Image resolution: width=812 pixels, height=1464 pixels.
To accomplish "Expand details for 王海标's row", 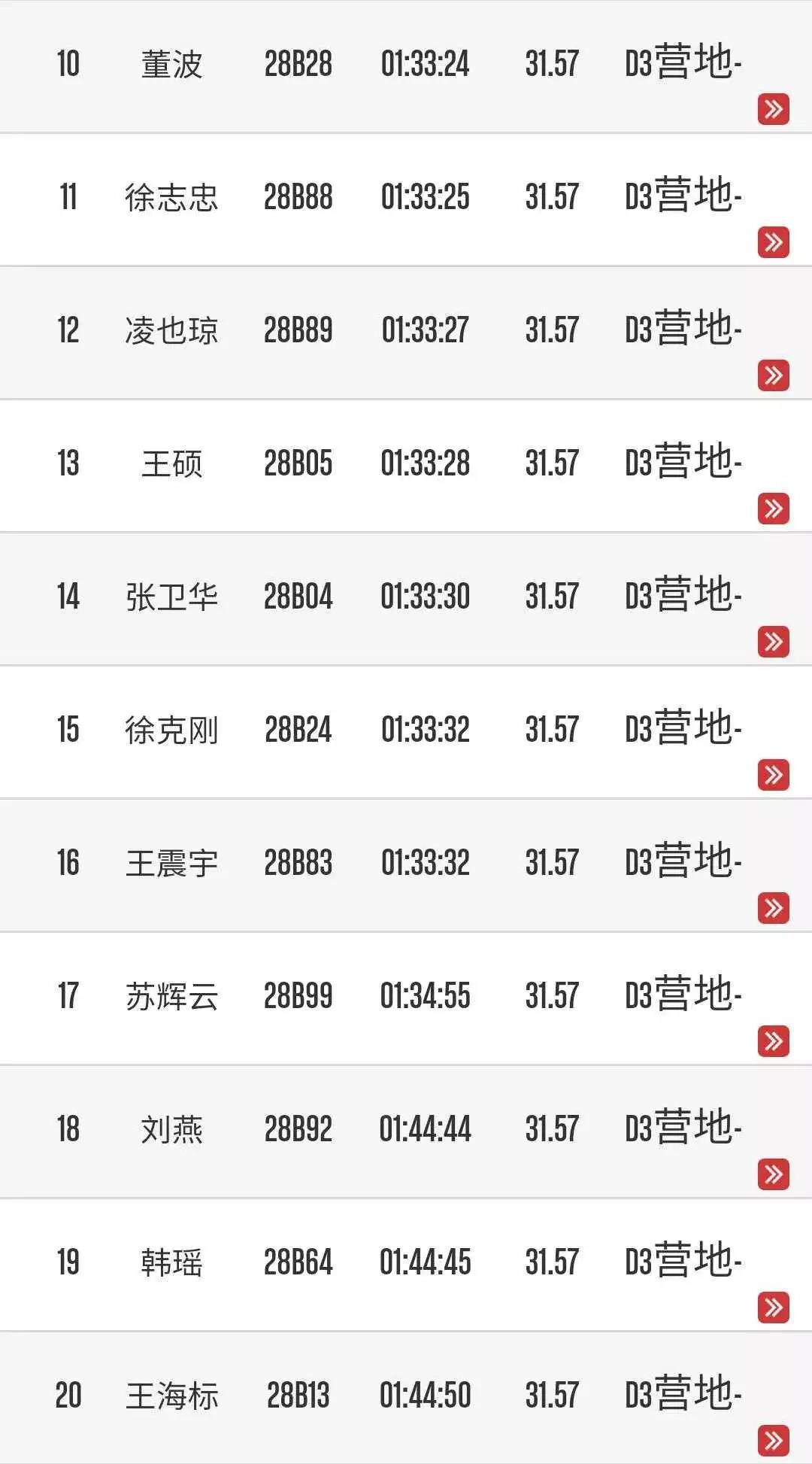I will click(x=773, y=1441).
